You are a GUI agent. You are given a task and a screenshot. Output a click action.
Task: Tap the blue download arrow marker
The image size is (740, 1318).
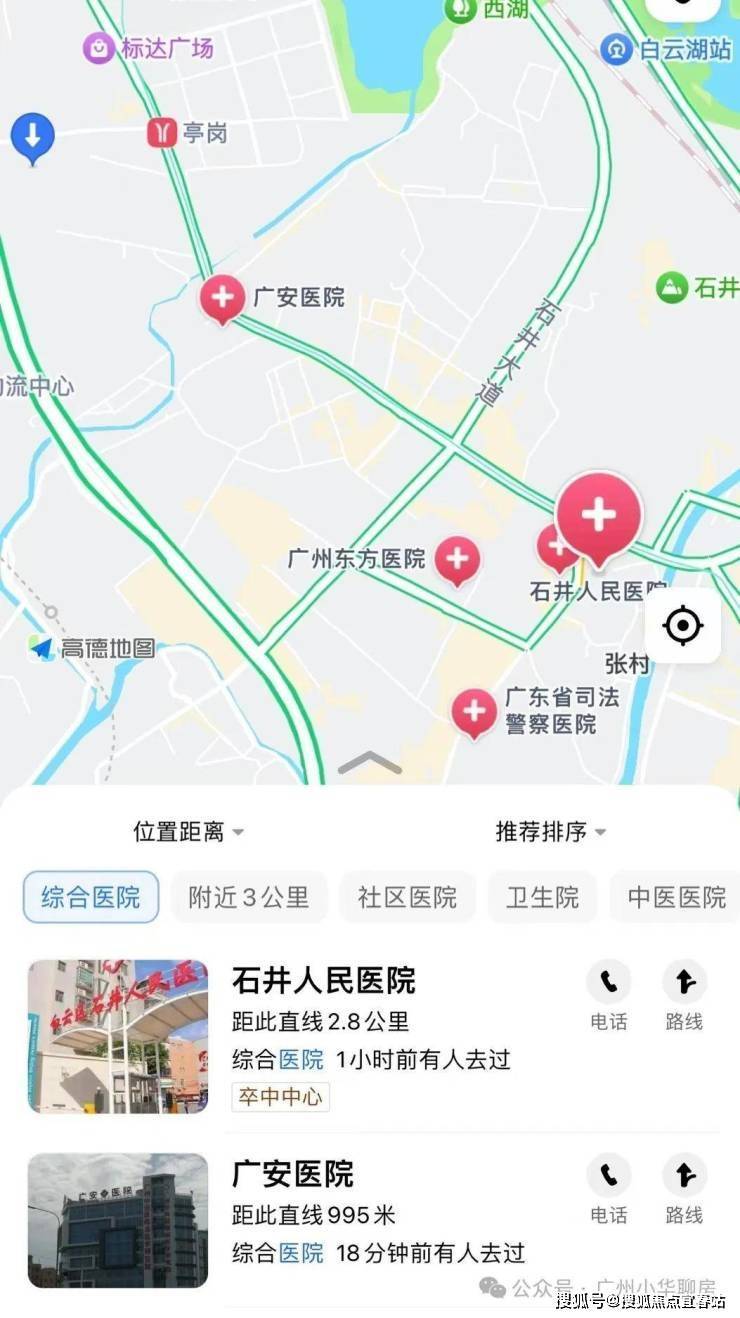tap(32, 136)
